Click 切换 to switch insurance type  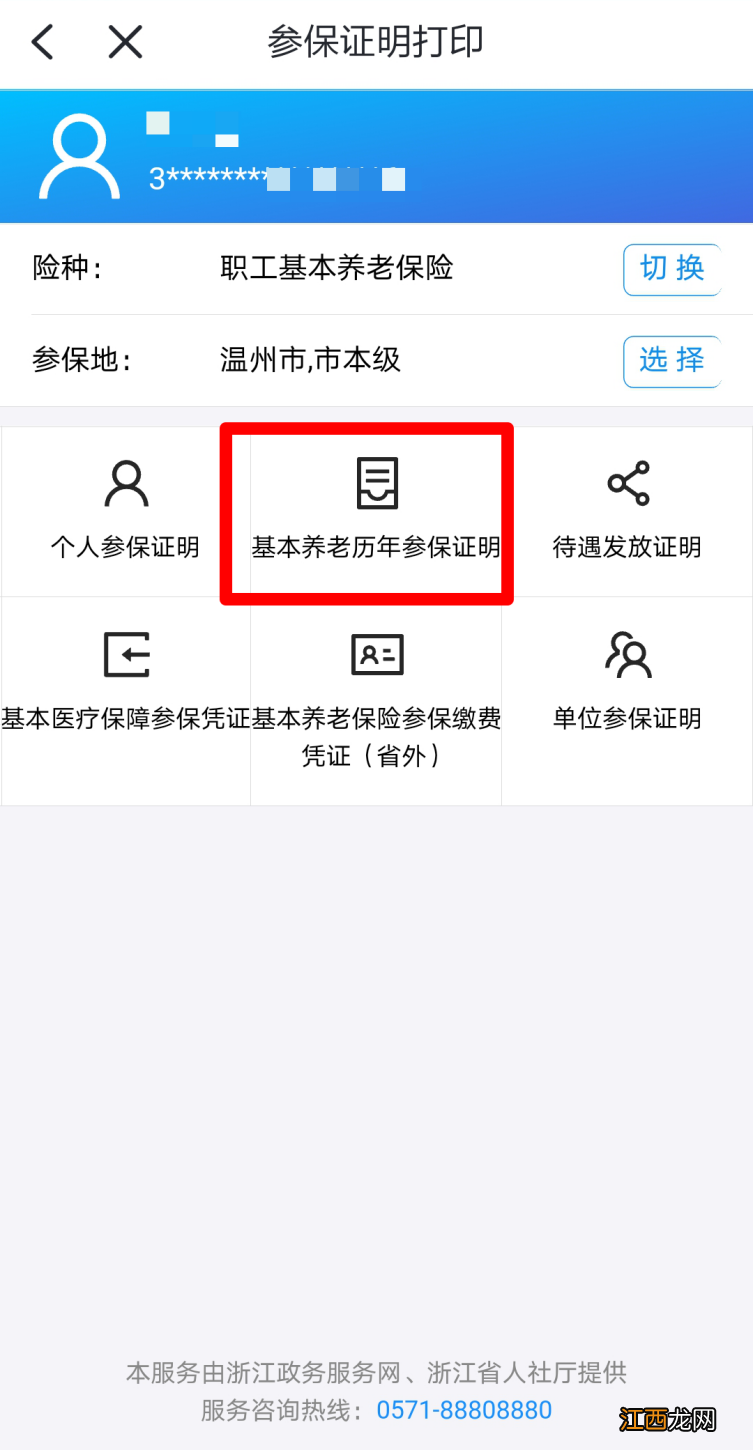[x=671, y=269]
